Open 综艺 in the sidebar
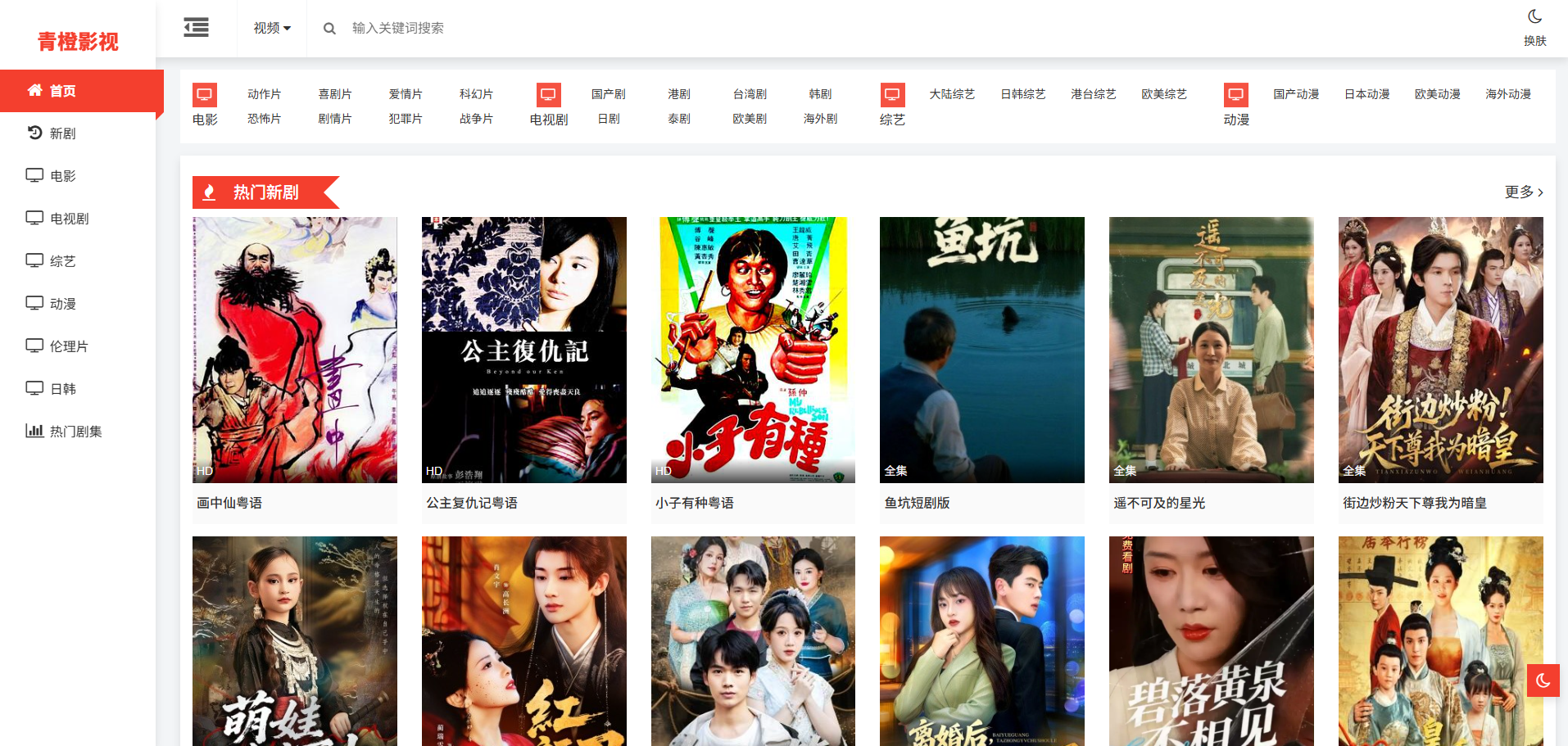The height and width of the screenshot is (746, 1568). [62, 261]
